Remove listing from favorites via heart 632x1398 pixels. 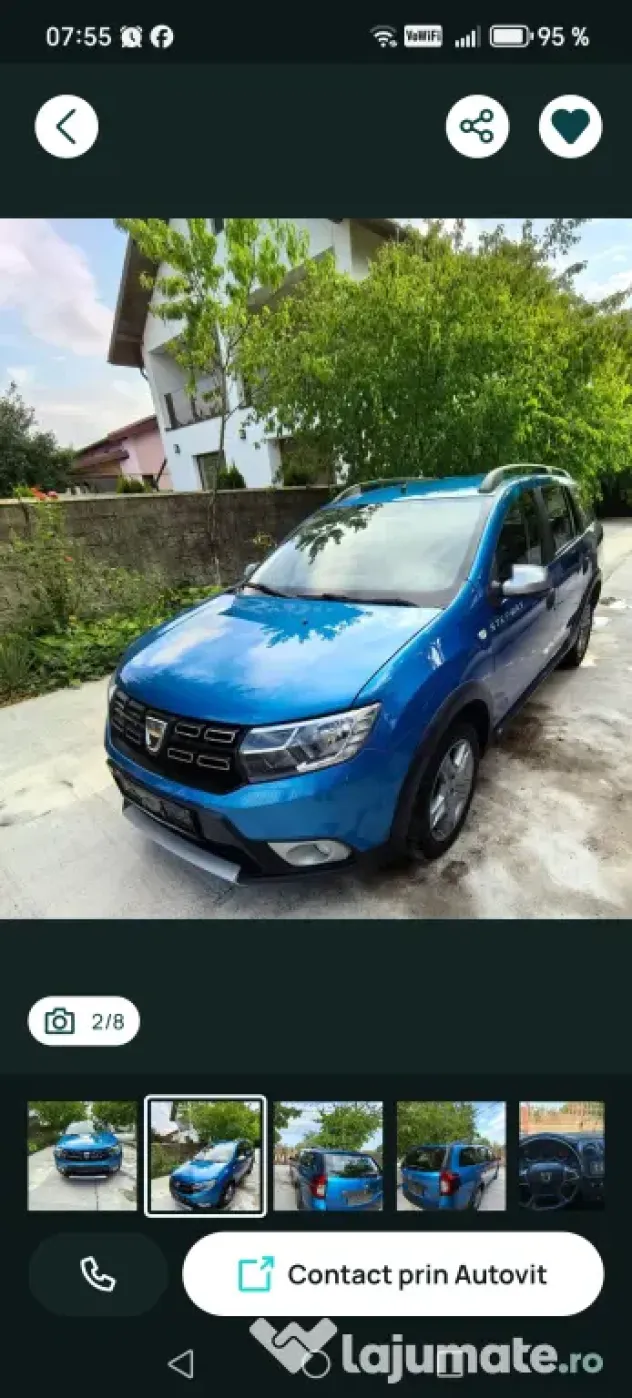tap(570, 127)
